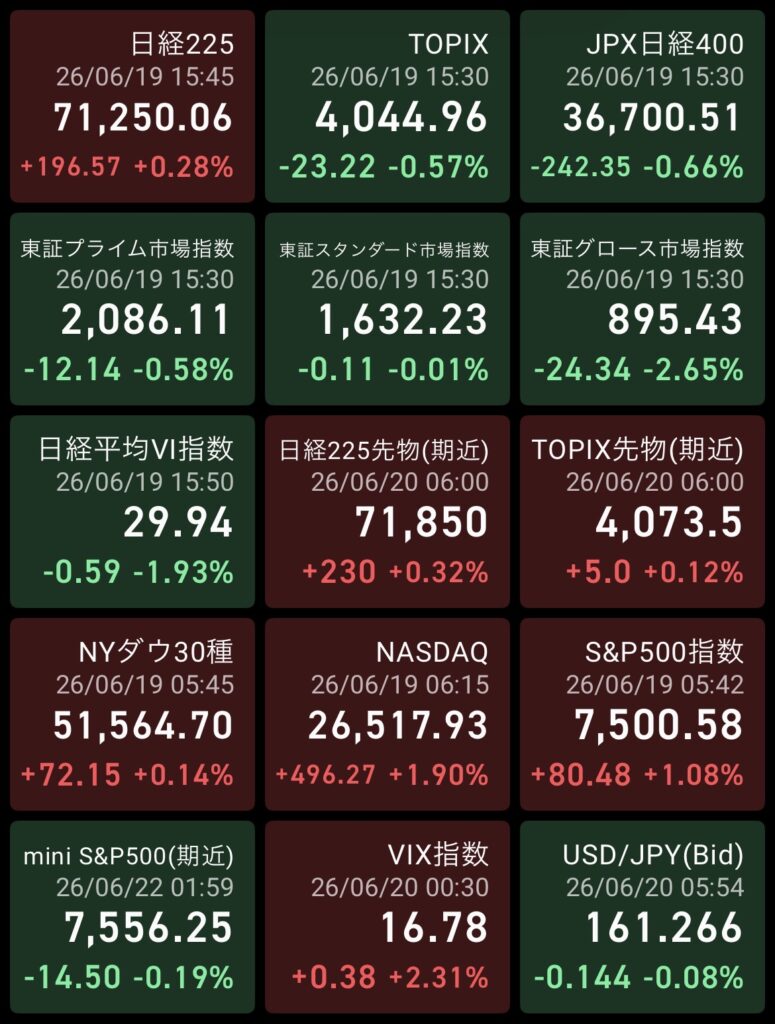
Task: Select the JPX日経400 tile
Action: pyautogui.click(x=642, y=106)
